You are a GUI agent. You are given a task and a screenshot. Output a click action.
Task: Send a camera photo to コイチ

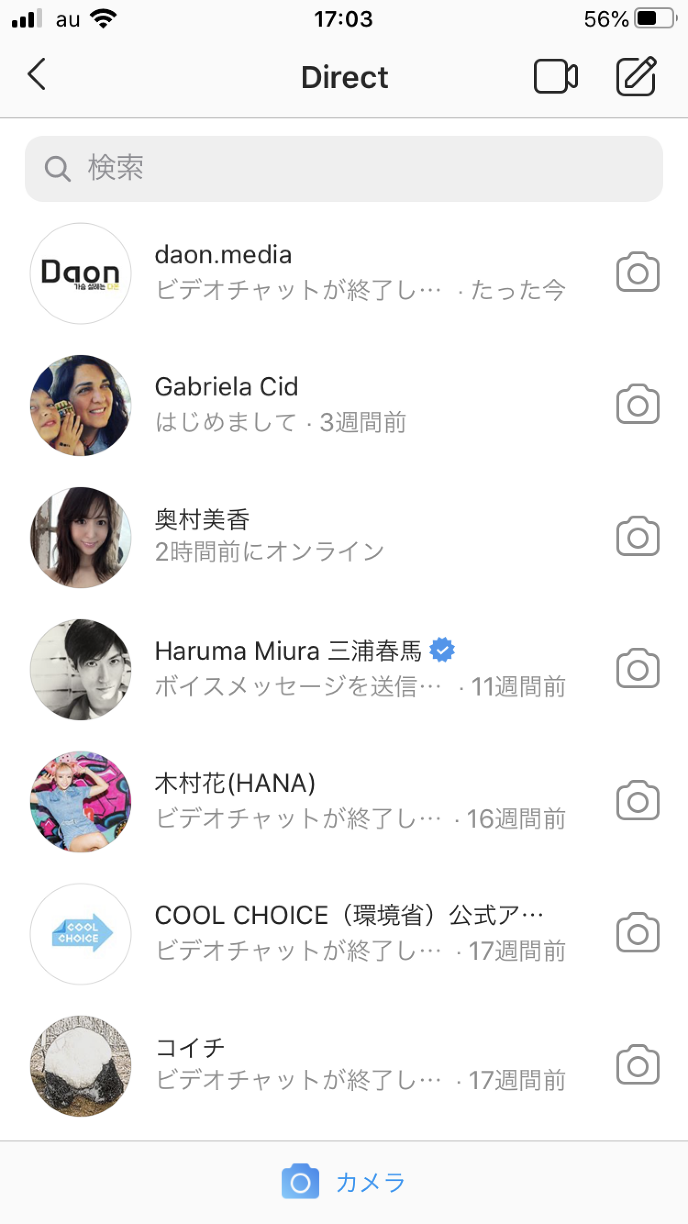pyautogui.click(x=638, y=1065)
